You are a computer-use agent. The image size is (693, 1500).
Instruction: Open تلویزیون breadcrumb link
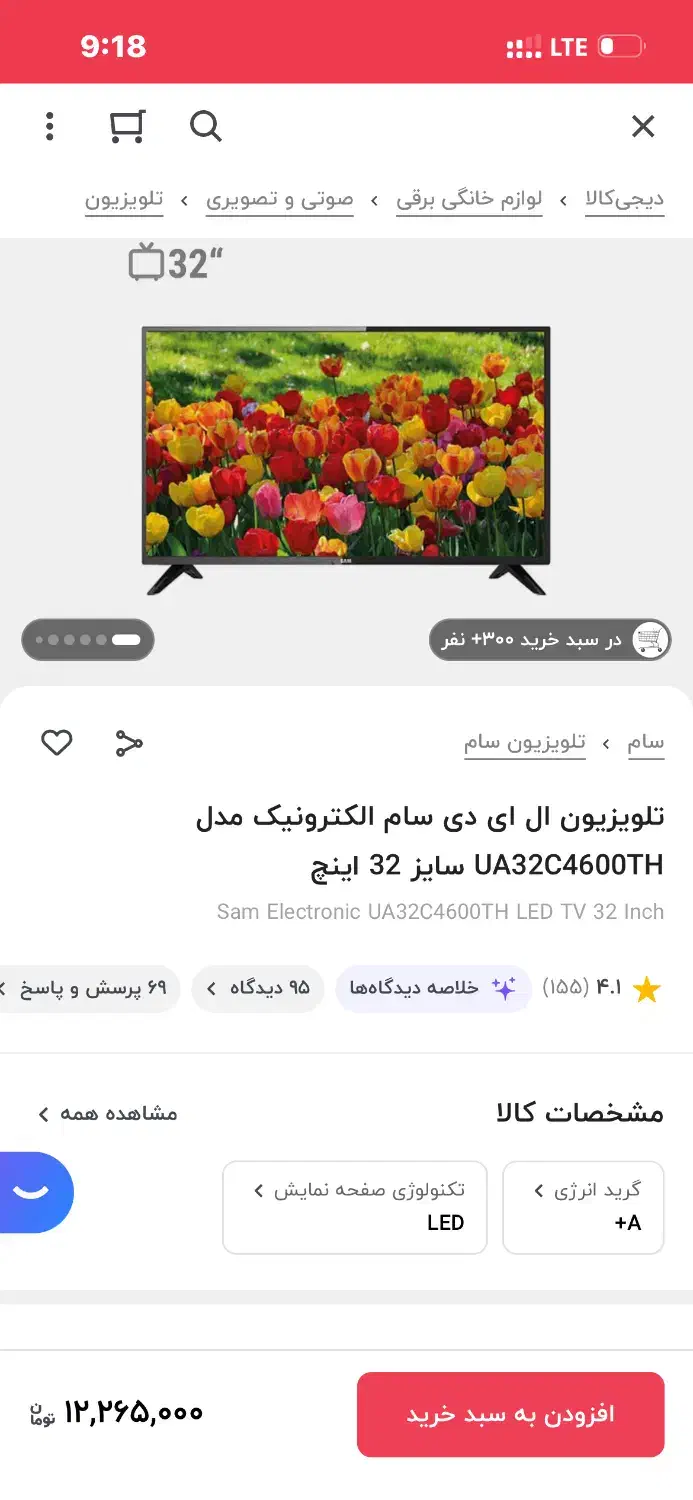(x=124, y=199)
